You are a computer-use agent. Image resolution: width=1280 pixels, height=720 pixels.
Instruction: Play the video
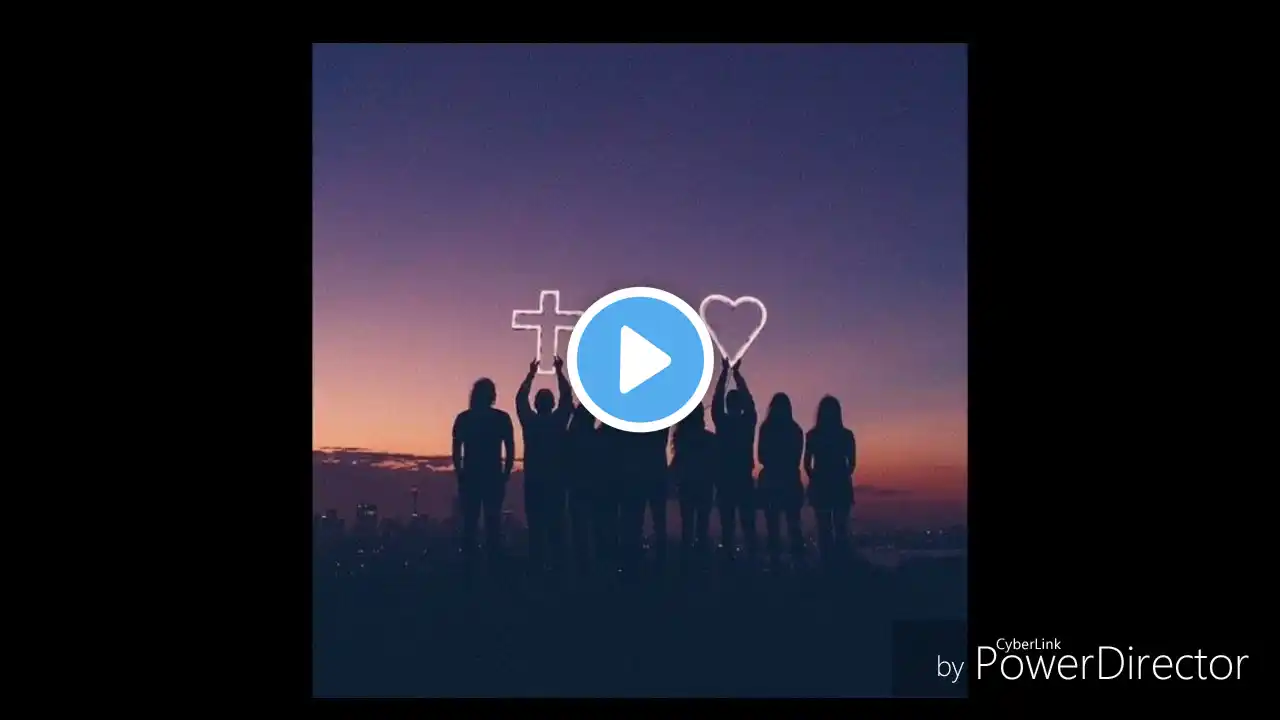[640, 359]
